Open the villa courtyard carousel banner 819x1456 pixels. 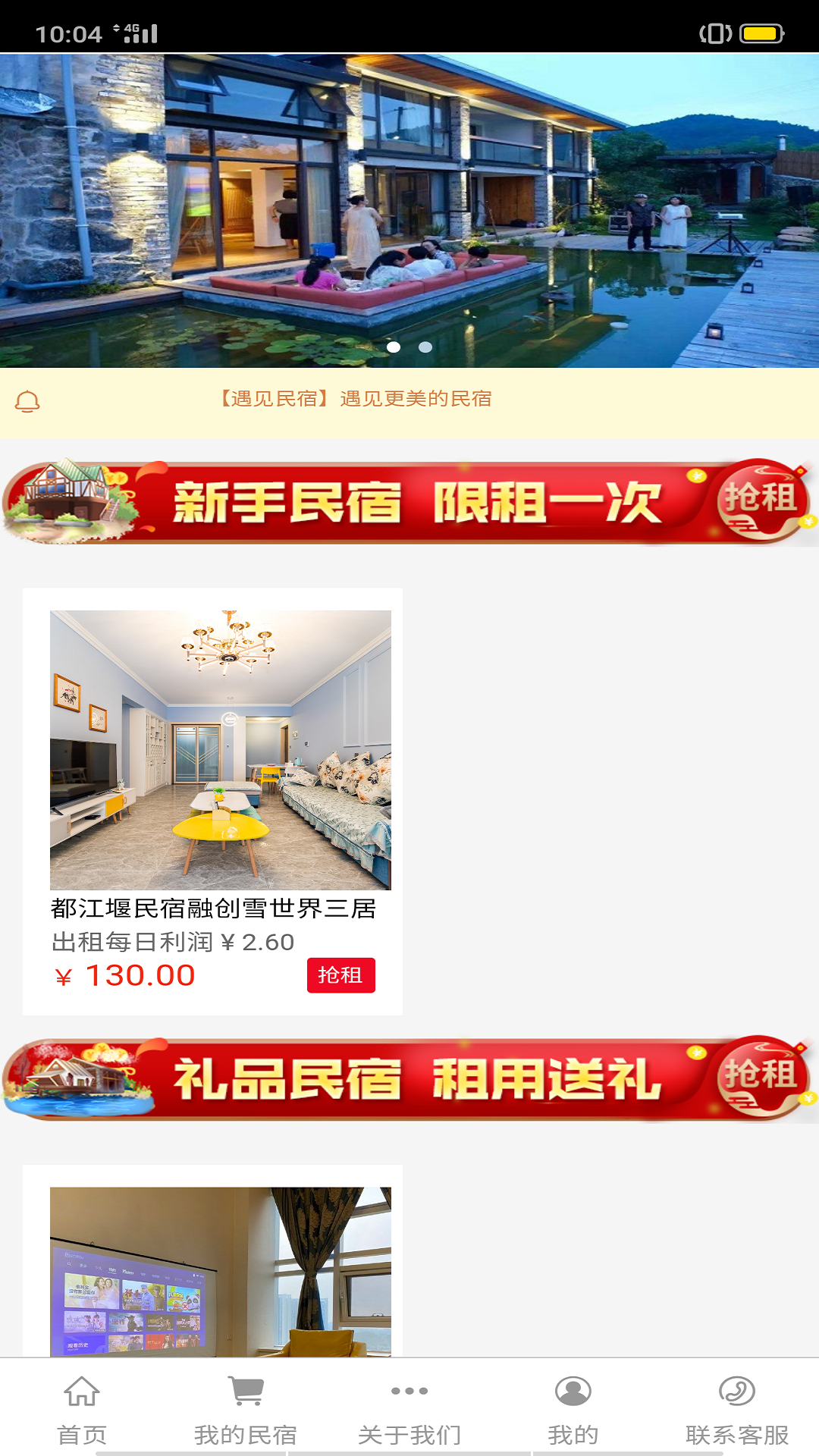[x=409, y=205]
